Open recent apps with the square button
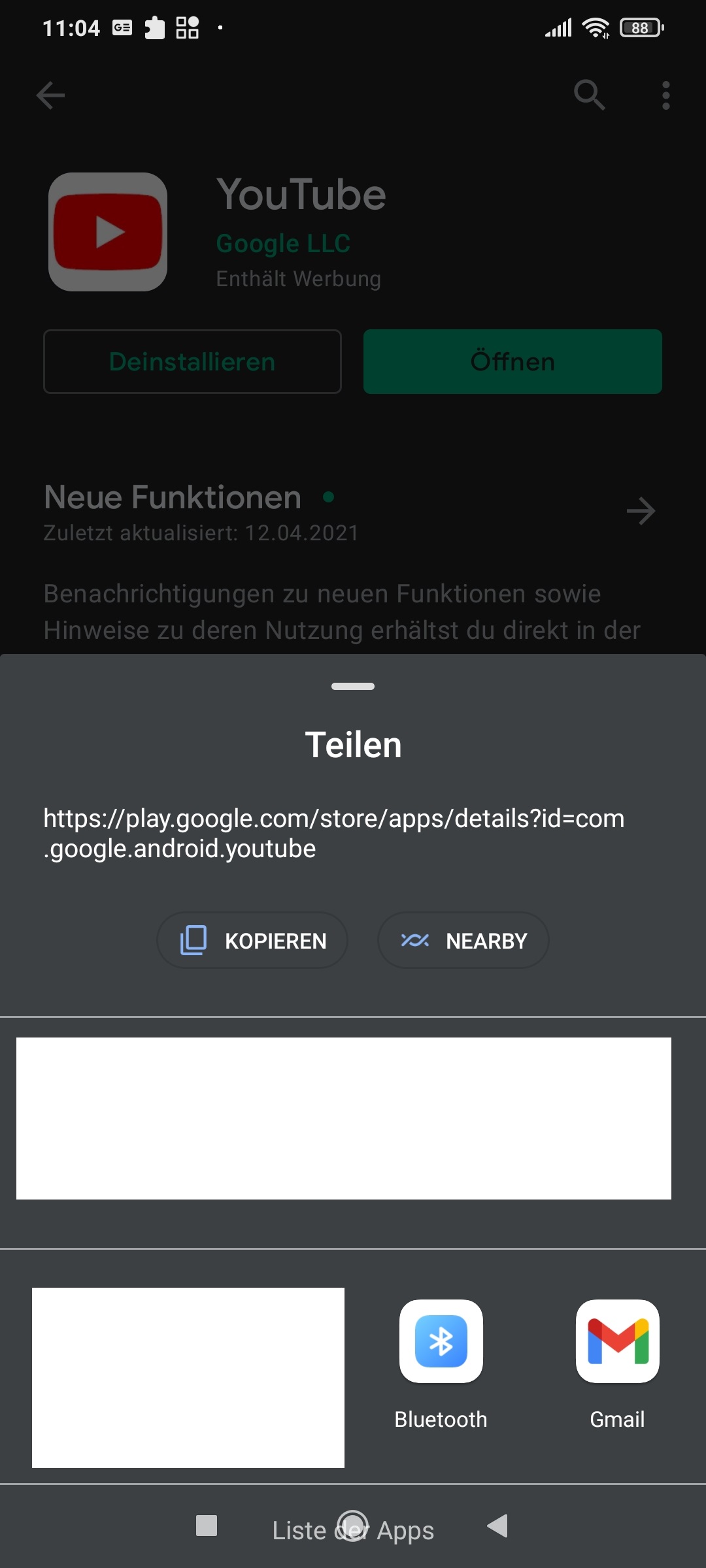 pyautogui.click(x=207, y=1526)
